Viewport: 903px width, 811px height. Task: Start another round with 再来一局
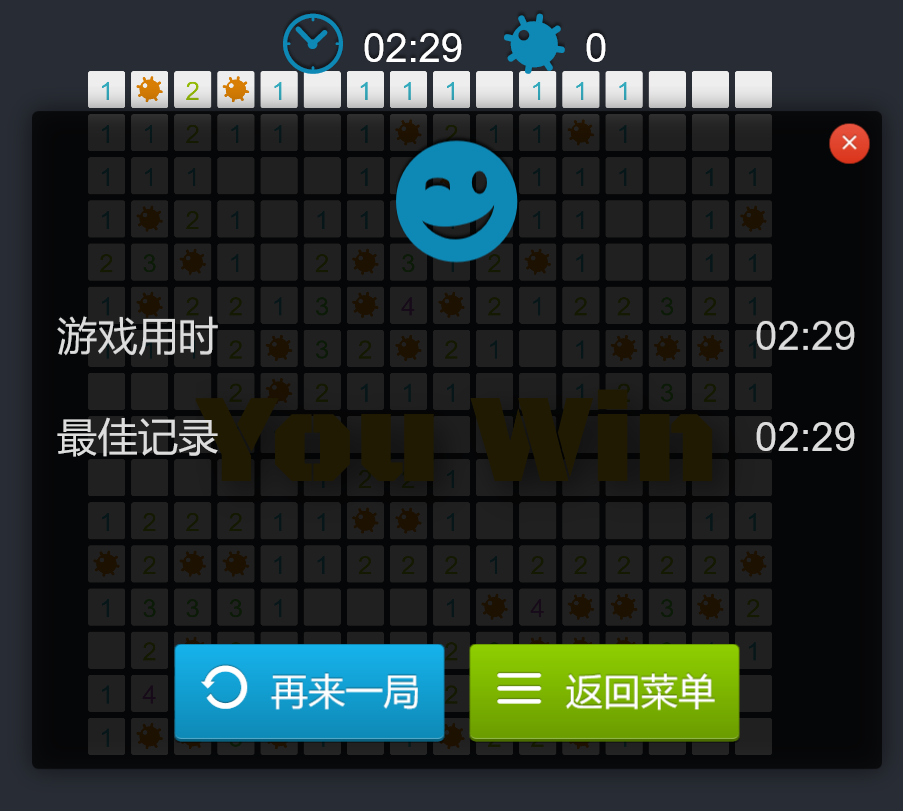coord(309,691)
